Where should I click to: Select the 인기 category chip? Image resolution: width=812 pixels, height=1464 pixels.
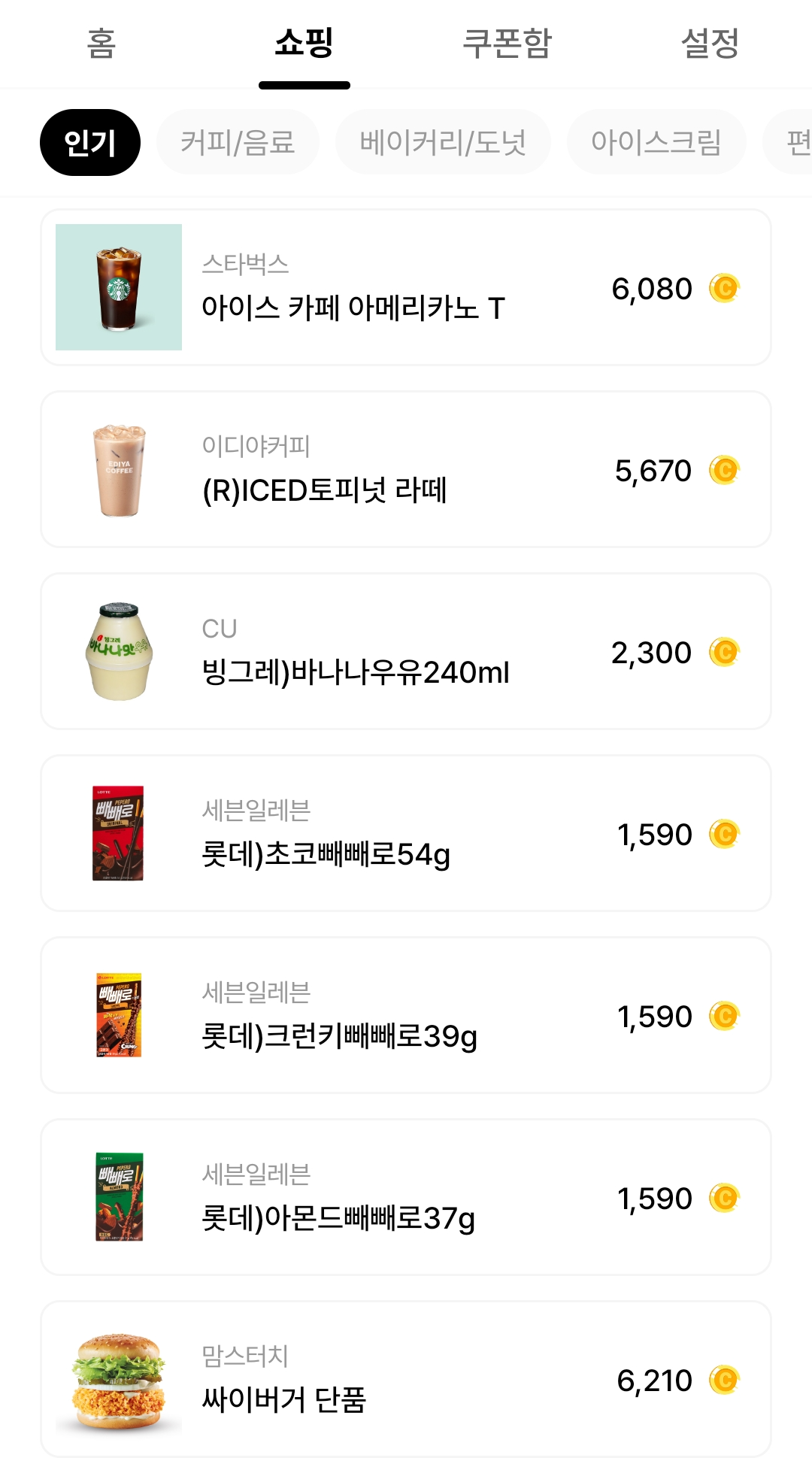click(x=90, y=142)
